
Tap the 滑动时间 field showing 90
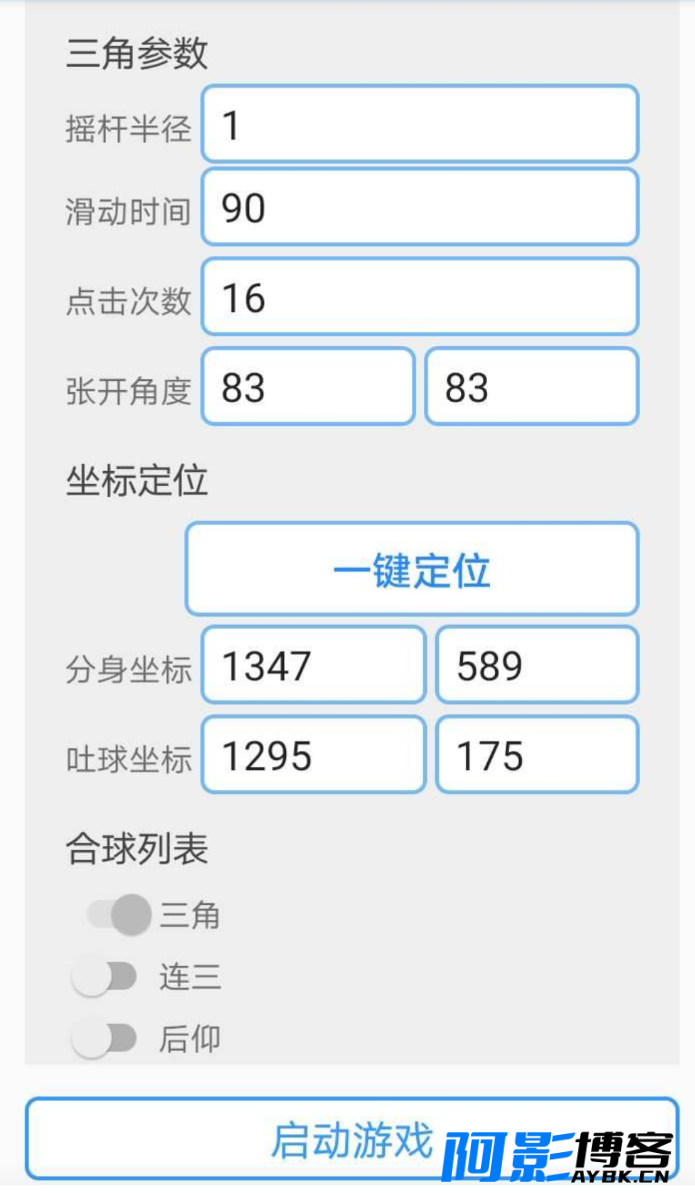[419, 207]
